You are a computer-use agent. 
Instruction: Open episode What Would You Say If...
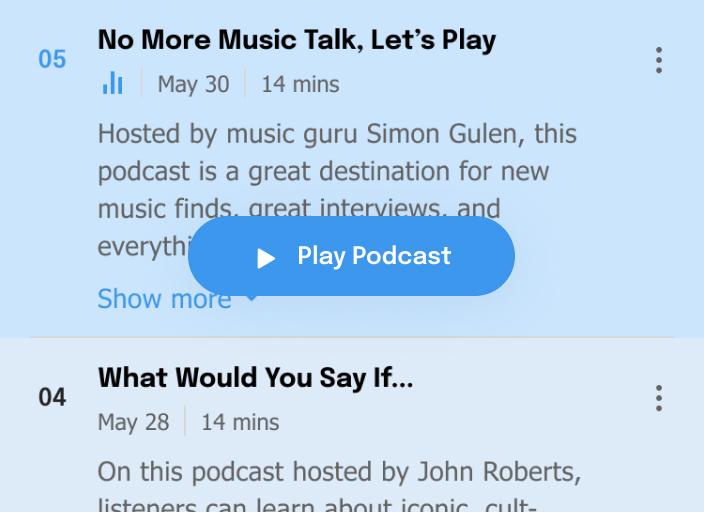(x=255, y=379)
